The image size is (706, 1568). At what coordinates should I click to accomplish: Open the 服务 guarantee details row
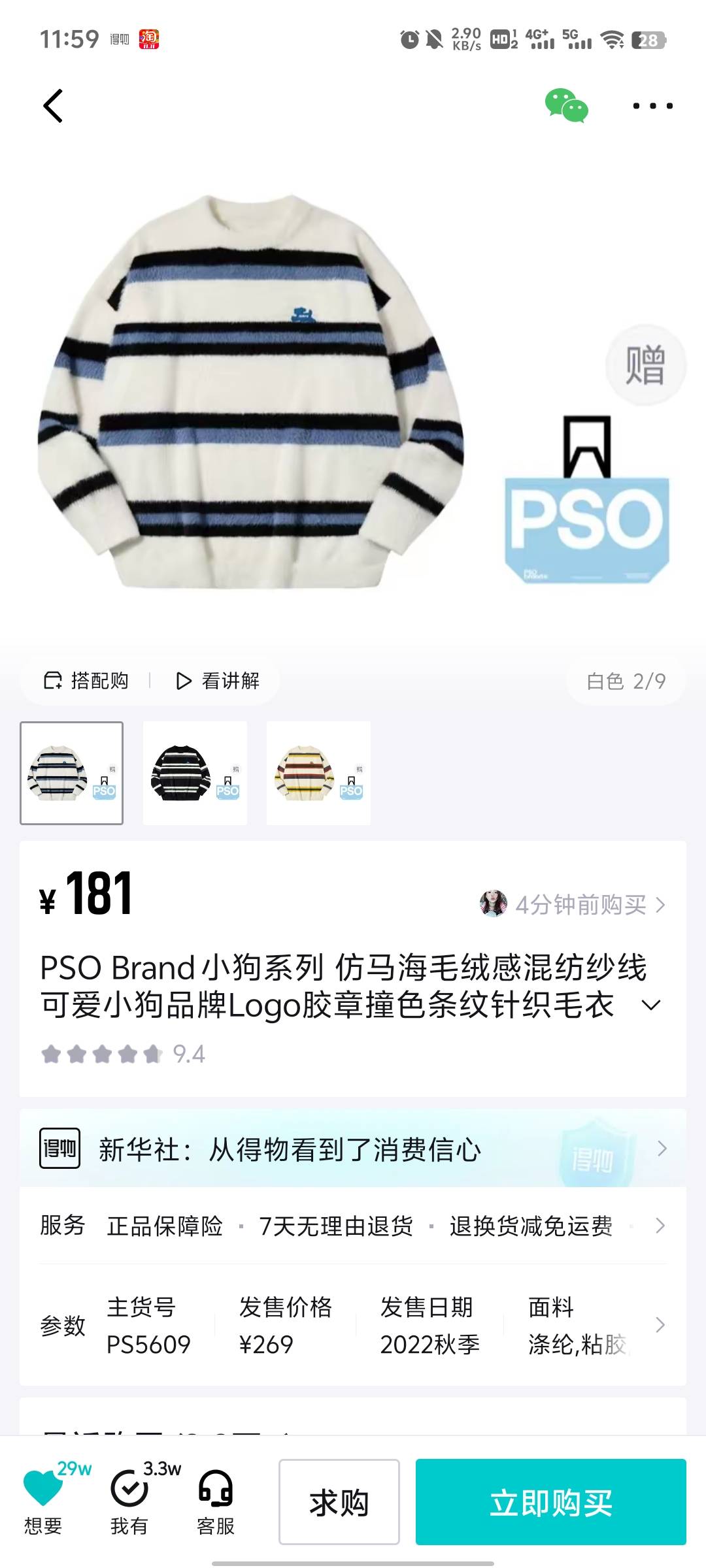(353, 1226)
